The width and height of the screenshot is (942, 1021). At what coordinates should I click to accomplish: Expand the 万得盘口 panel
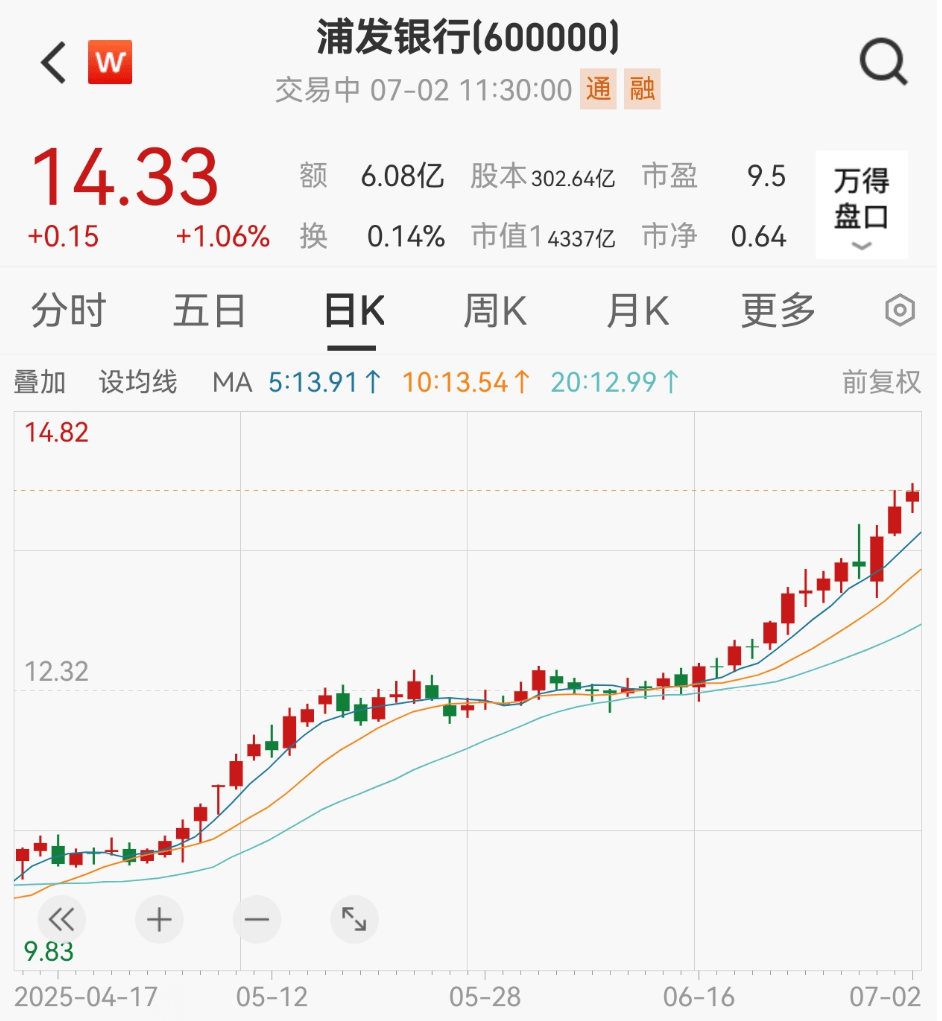(861, 206)
